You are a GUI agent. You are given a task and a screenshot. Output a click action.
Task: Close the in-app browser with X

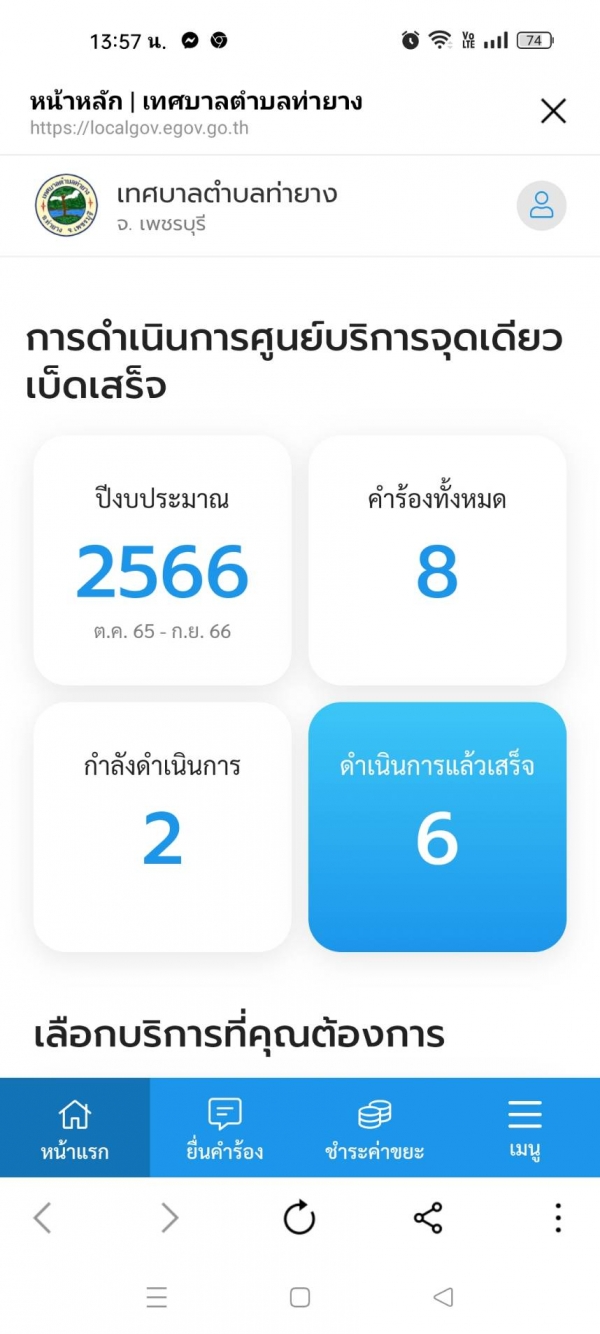pyautogui.click(x=553, y=111)
